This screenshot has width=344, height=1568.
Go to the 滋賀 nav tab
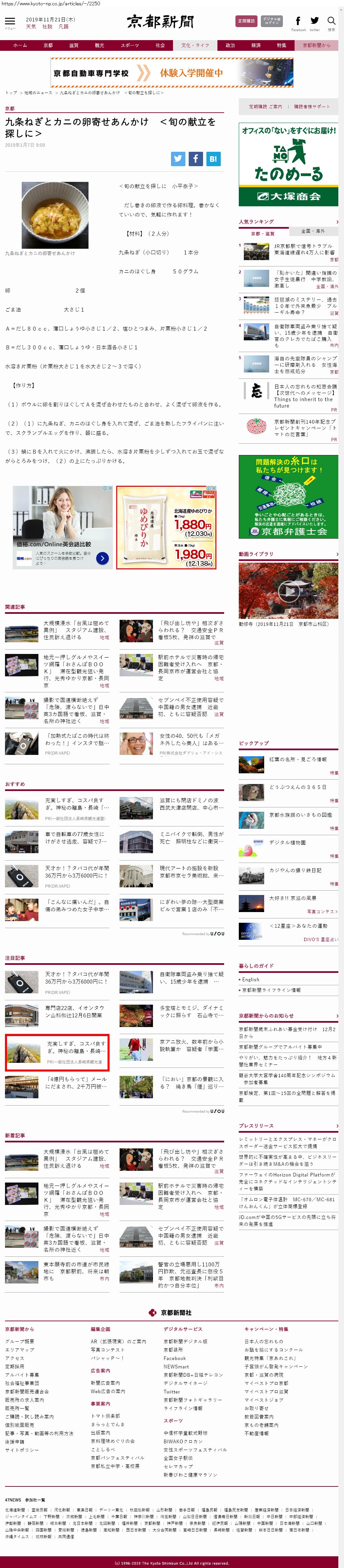[73, 46]
